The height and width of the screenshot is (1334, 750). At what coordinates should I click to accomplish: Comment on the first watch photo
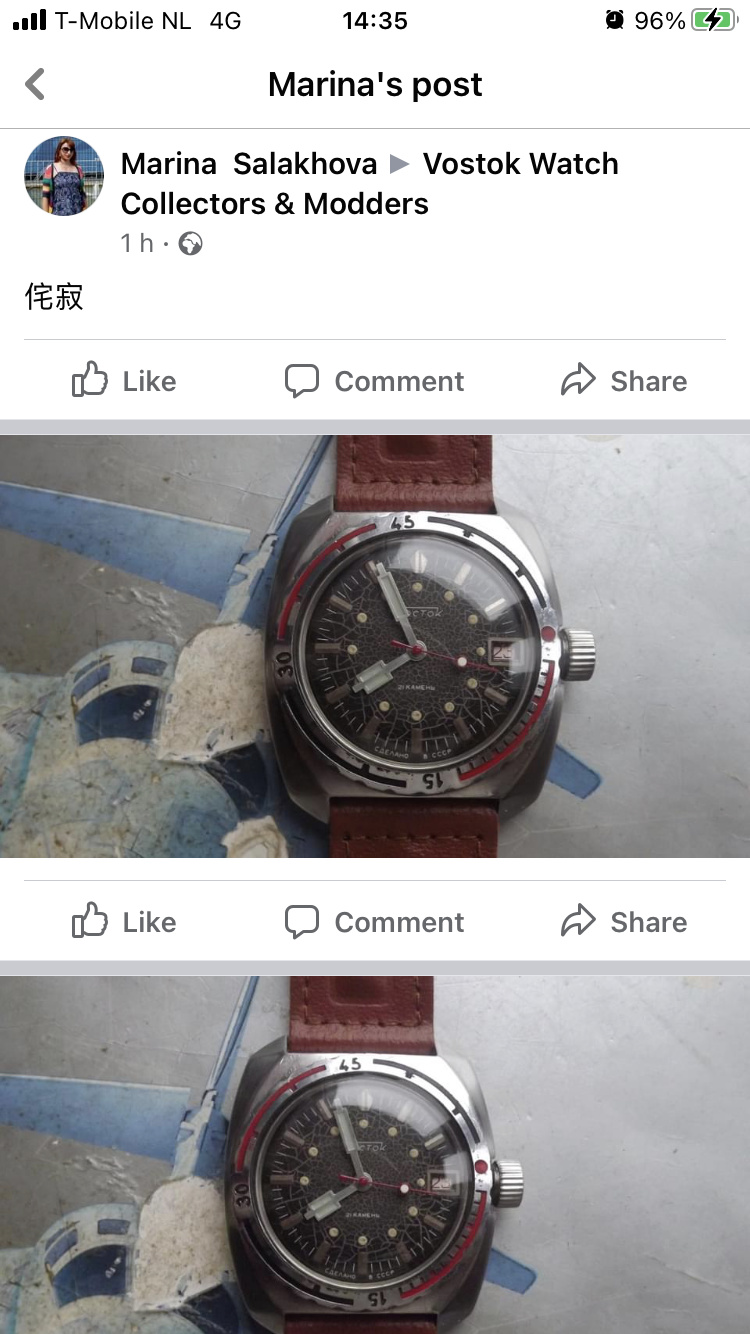[x=375, y=922]
